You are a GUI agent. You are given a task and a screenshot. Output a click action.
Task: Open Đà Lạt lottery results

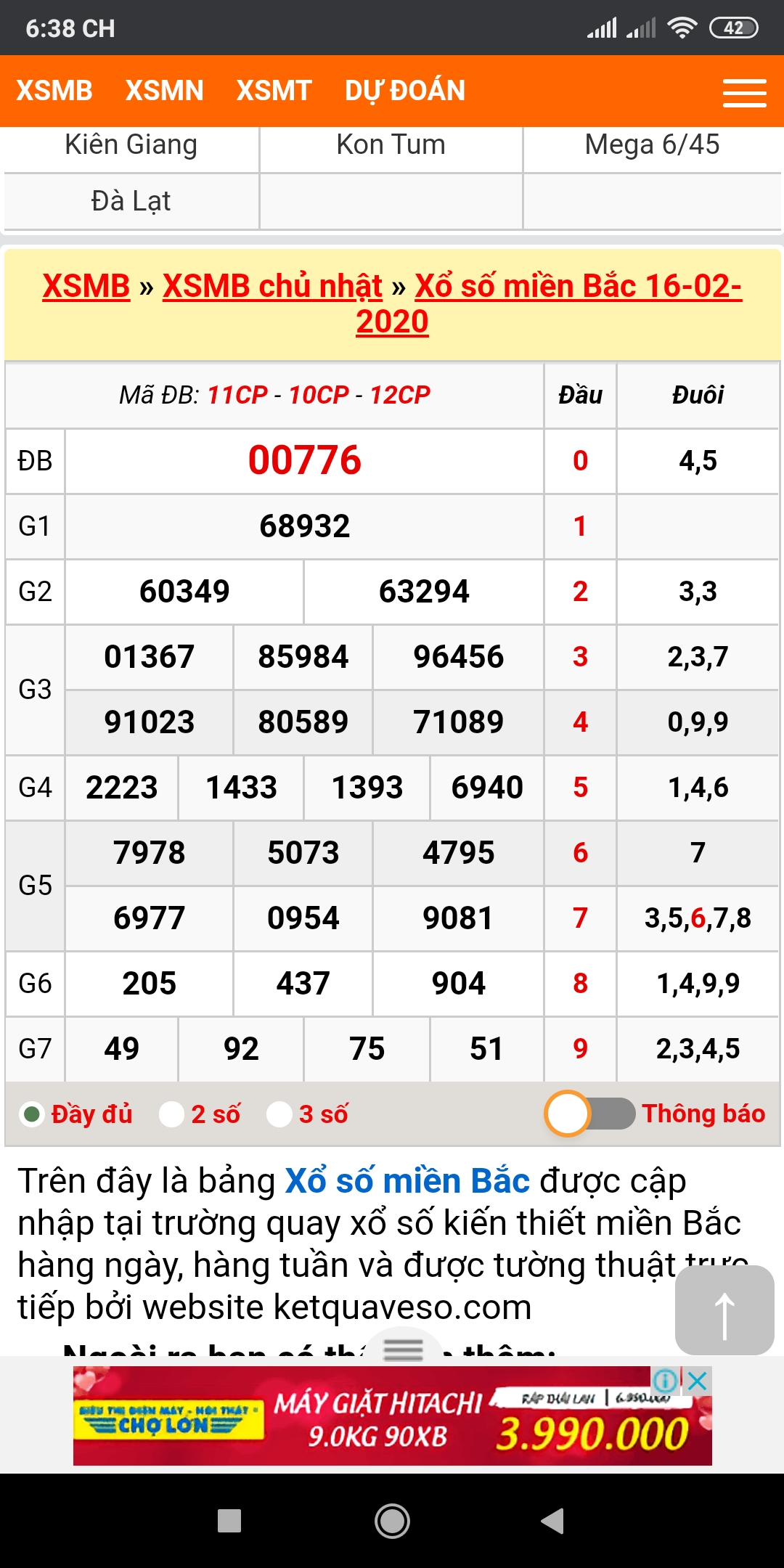(x=129, y=202)
